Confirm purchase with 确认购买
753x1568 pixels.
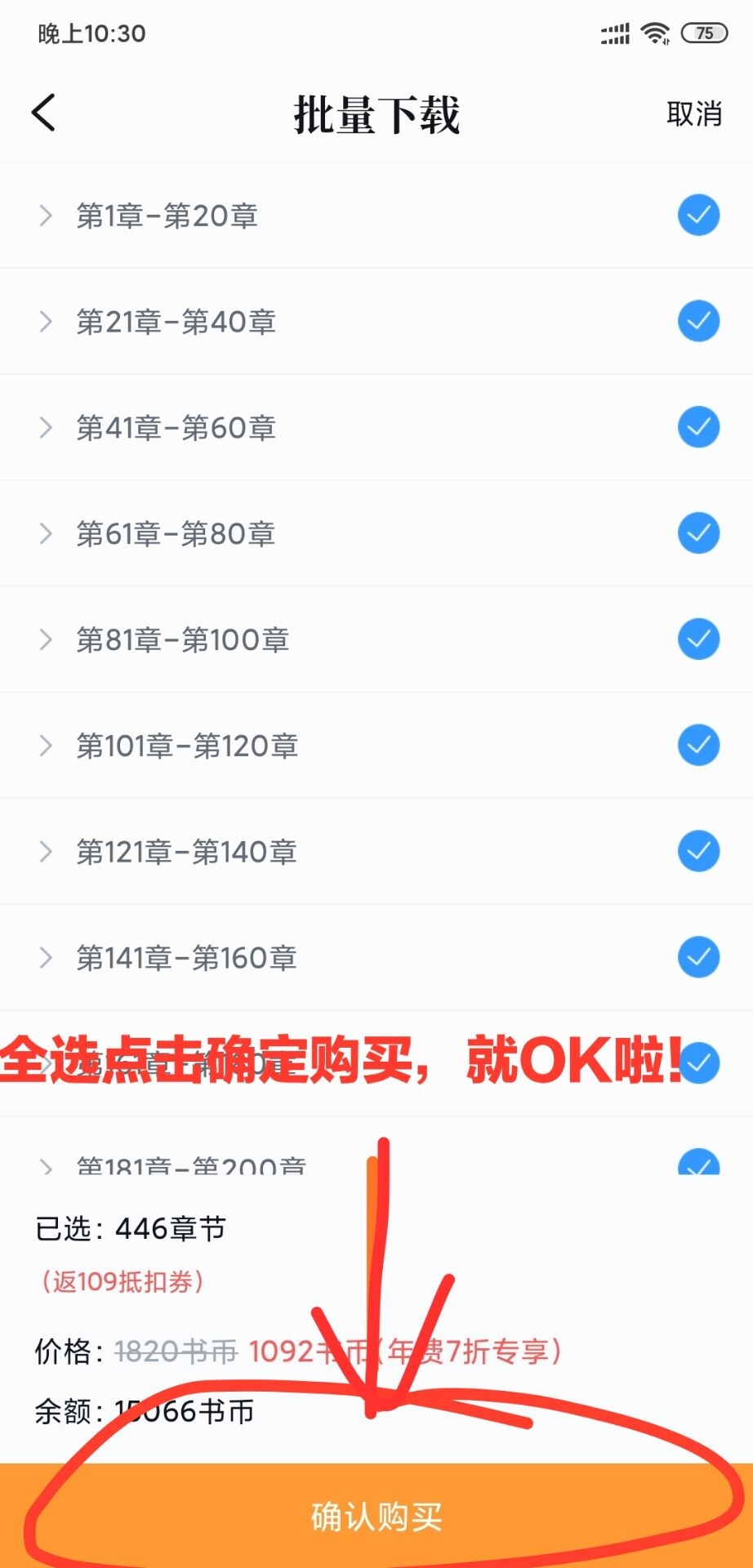point(376,1516)
